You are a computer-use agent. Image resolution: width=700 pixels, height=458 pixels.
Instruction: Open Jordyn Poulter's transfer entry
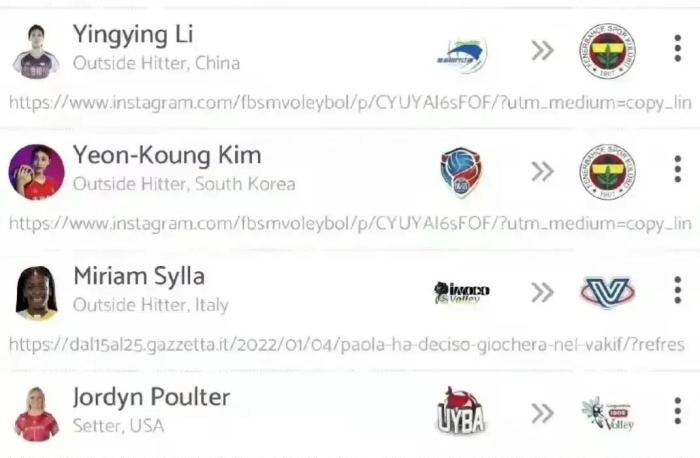click(150, 410)
